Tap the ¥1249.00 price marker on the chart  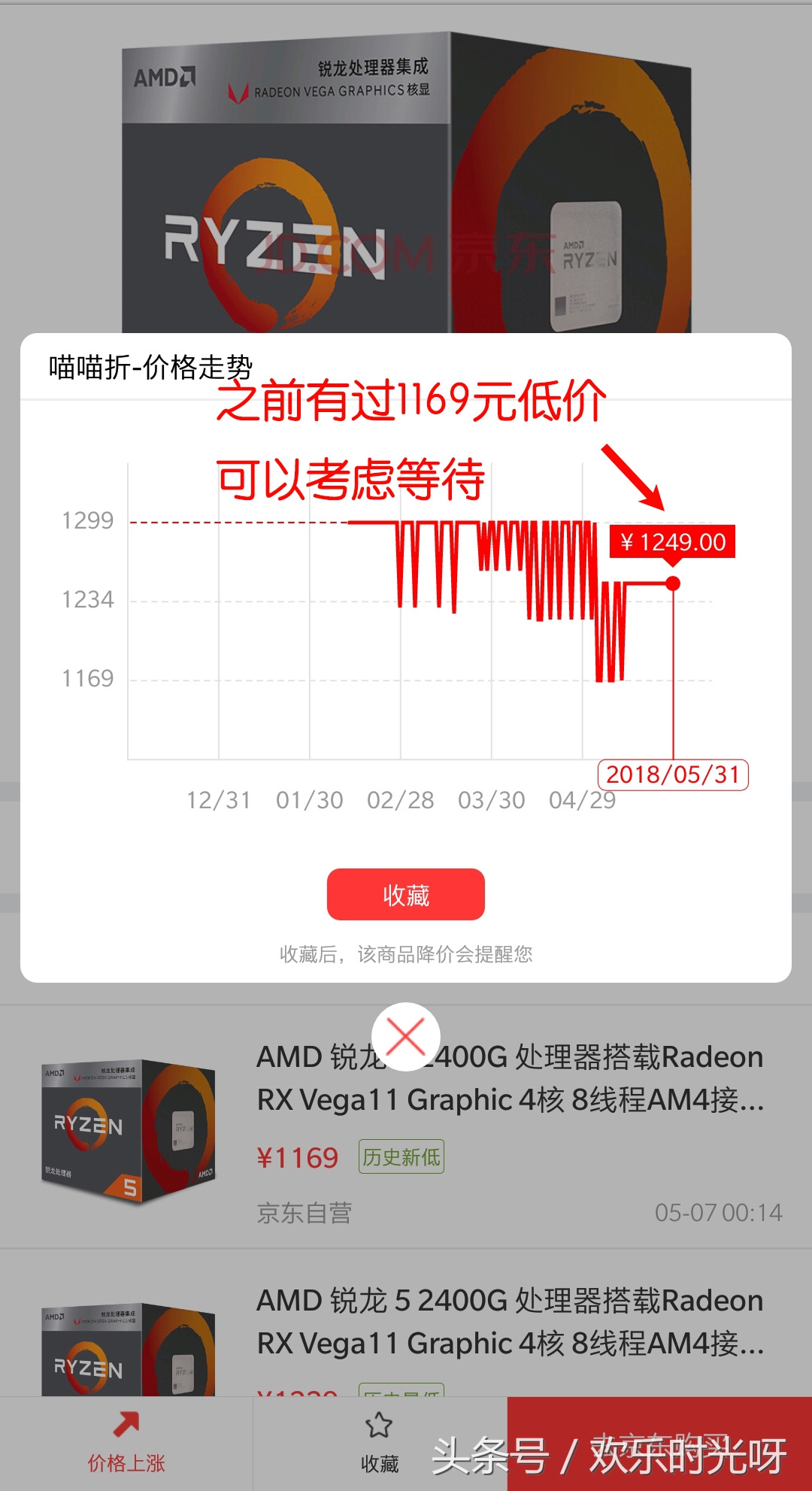[x=673, y=543]
